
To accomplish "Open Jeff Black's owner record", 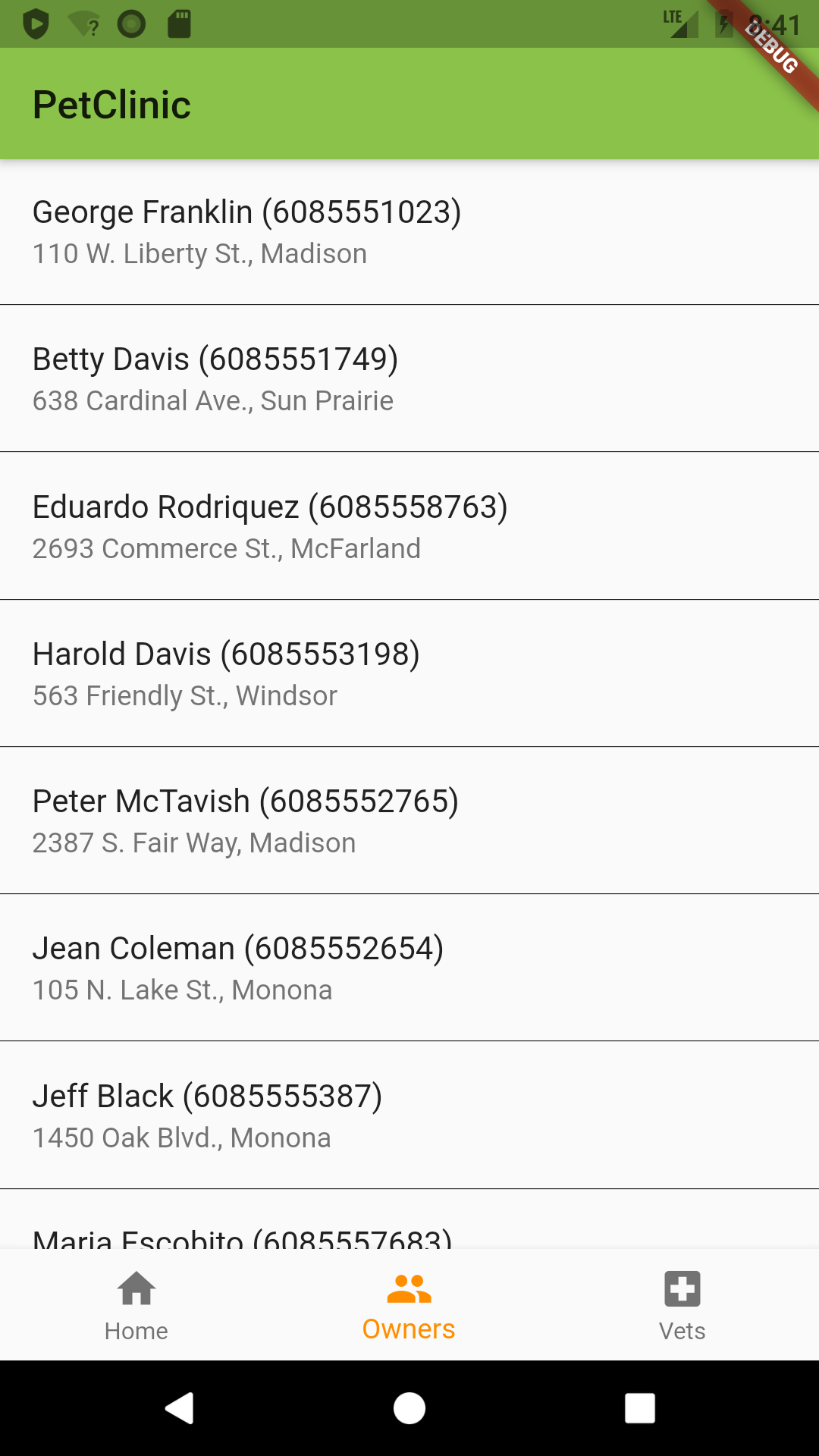I will tap(409, 1116).
